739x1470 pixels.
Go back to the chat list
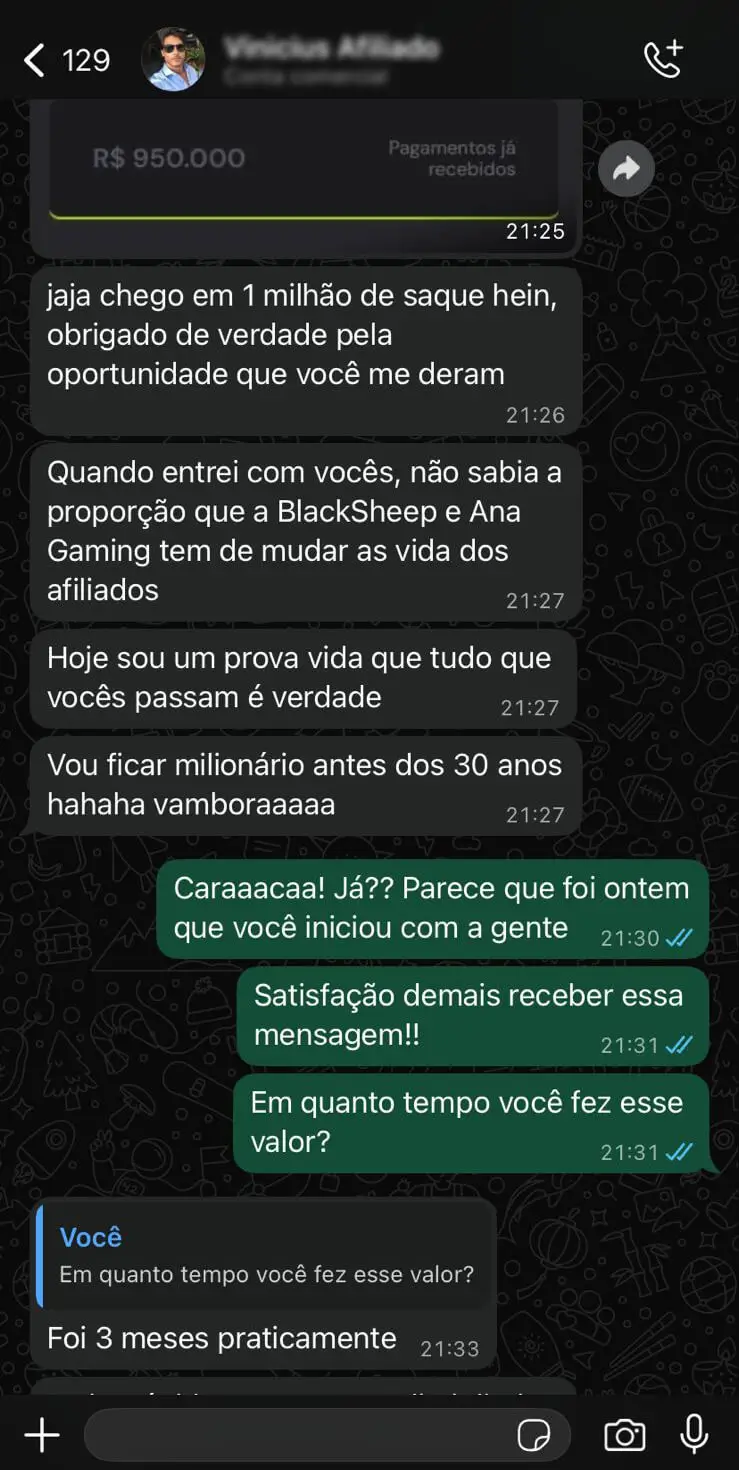point(35,60)
